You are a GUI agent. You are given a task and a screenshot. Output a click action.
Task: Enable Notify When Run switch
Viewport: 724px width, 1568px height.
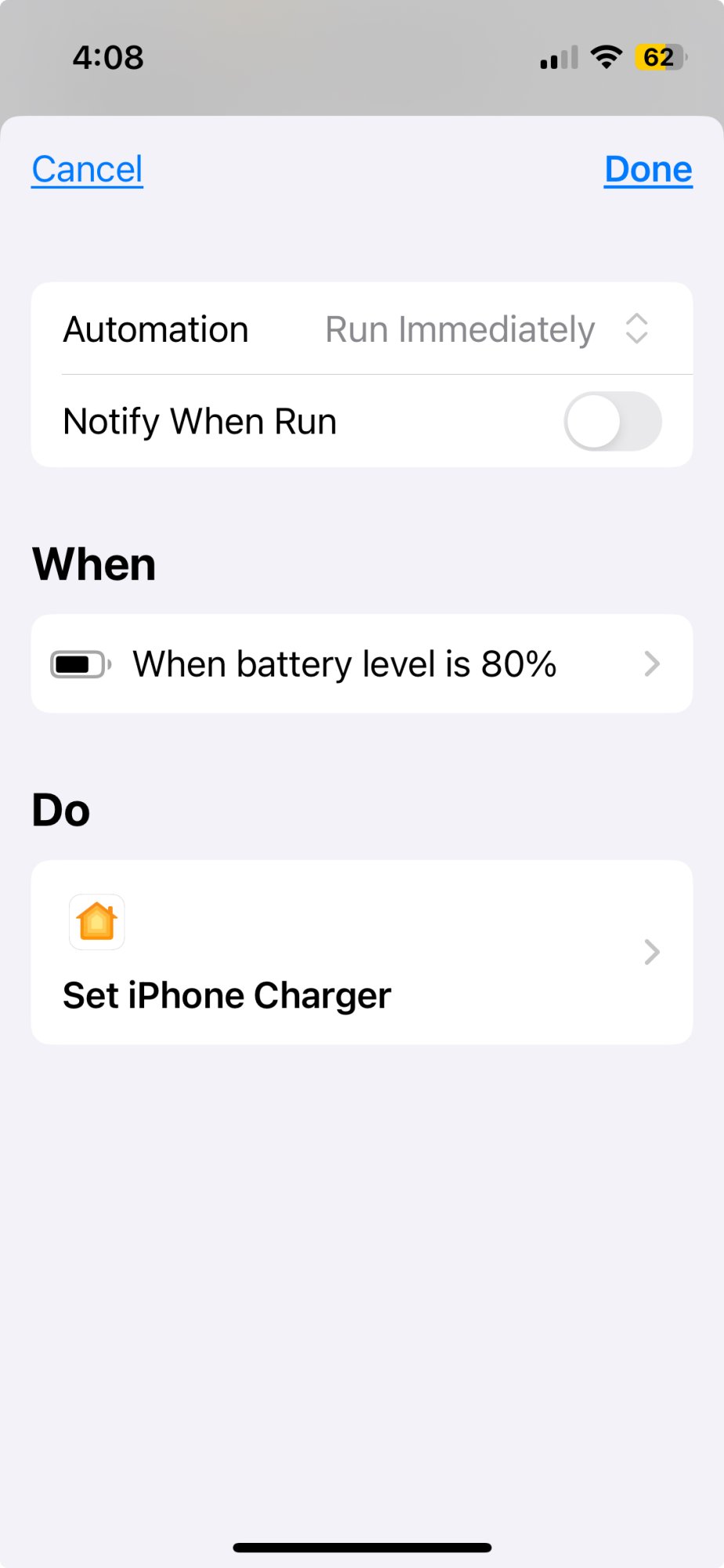[612, 422]
